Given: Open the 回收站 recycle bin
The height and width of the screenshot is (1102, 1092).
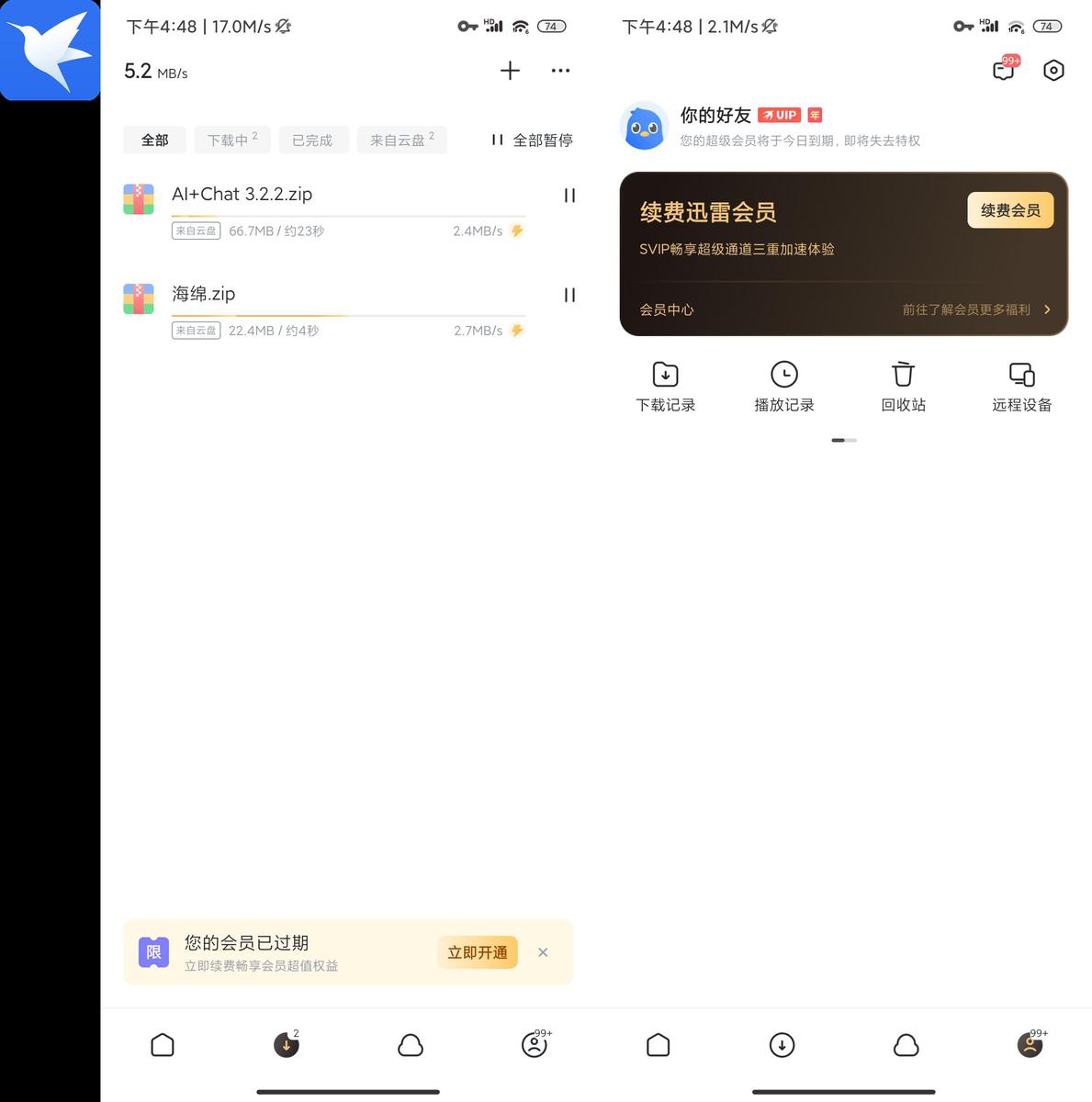Looking at the screenshot, I should tap(903, 387).
